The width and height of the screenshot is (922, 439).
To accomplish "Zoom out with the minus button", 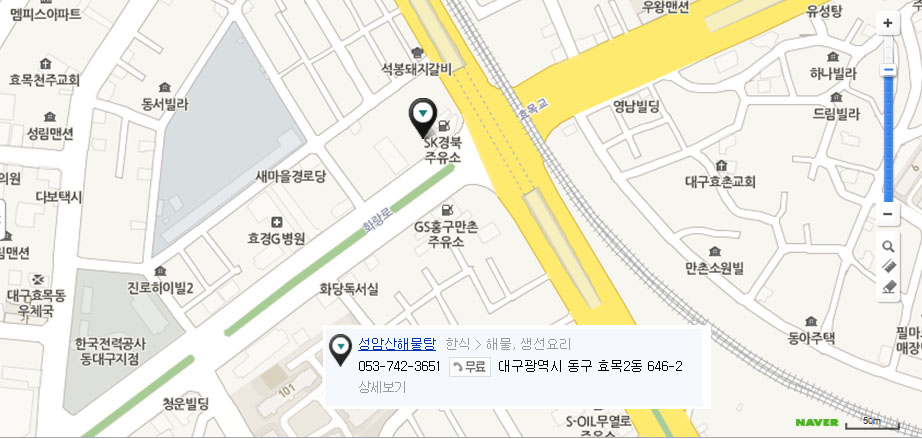I will pos(888,214).
